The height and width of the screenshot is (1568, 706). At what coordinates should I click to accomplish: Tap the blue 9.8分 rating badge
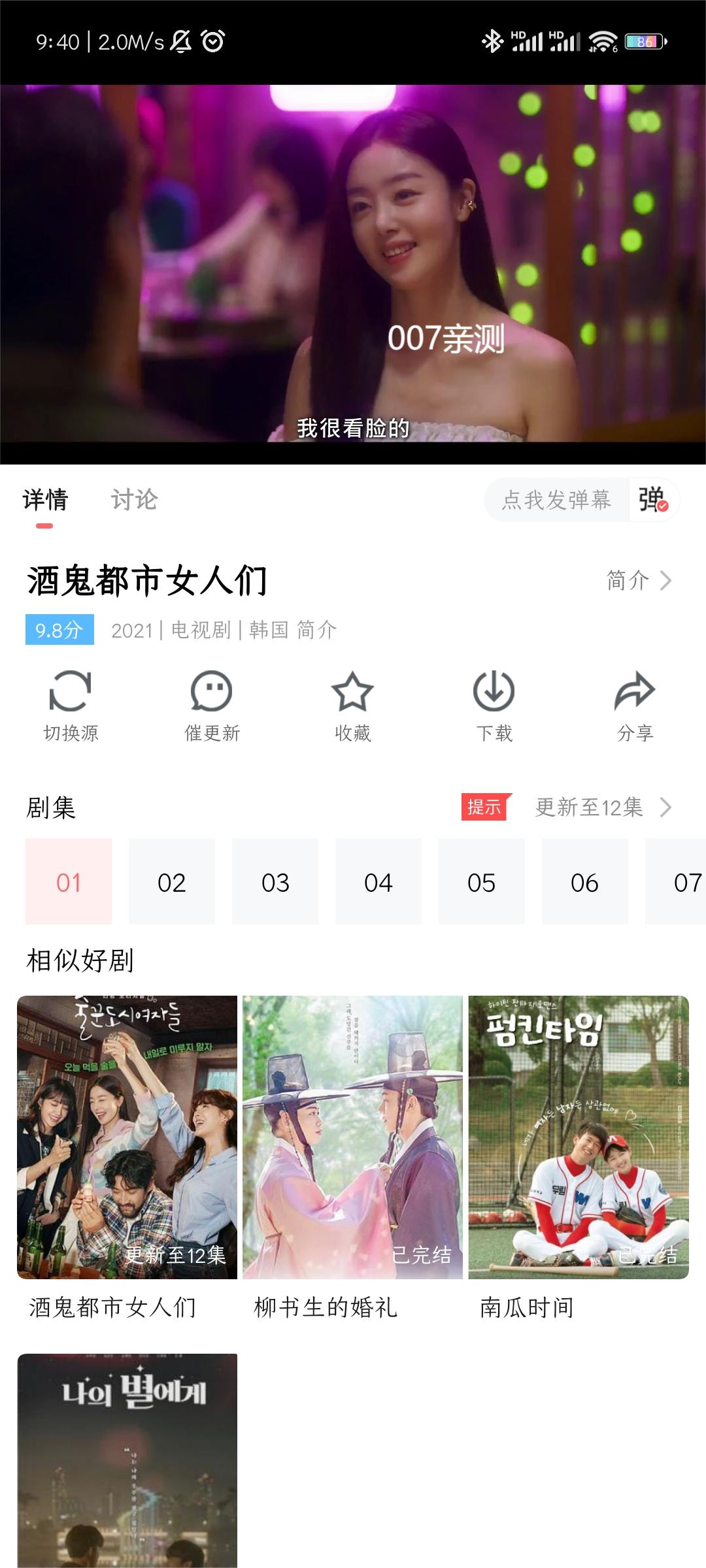coord(59,631)
